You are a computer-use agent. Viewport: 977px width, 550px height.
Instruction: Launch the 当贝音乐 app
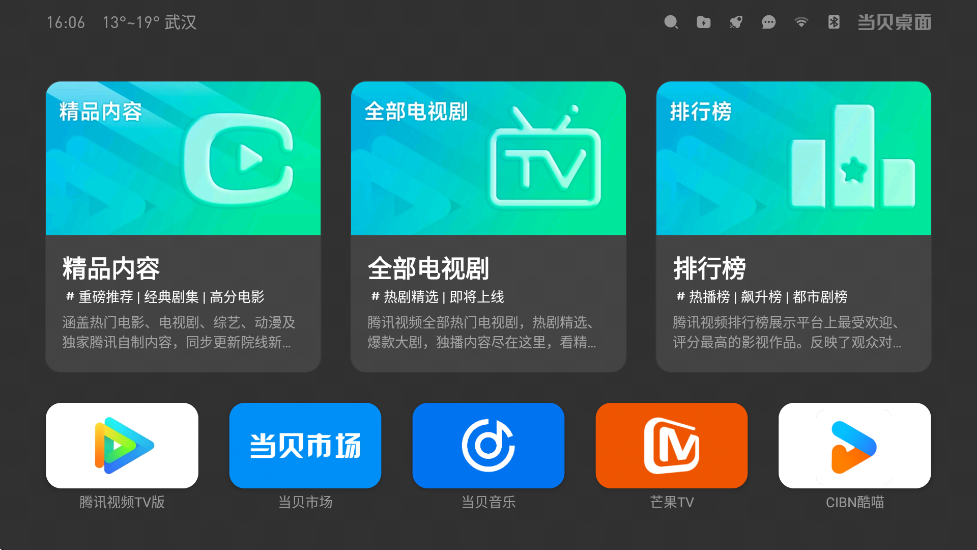488,446
